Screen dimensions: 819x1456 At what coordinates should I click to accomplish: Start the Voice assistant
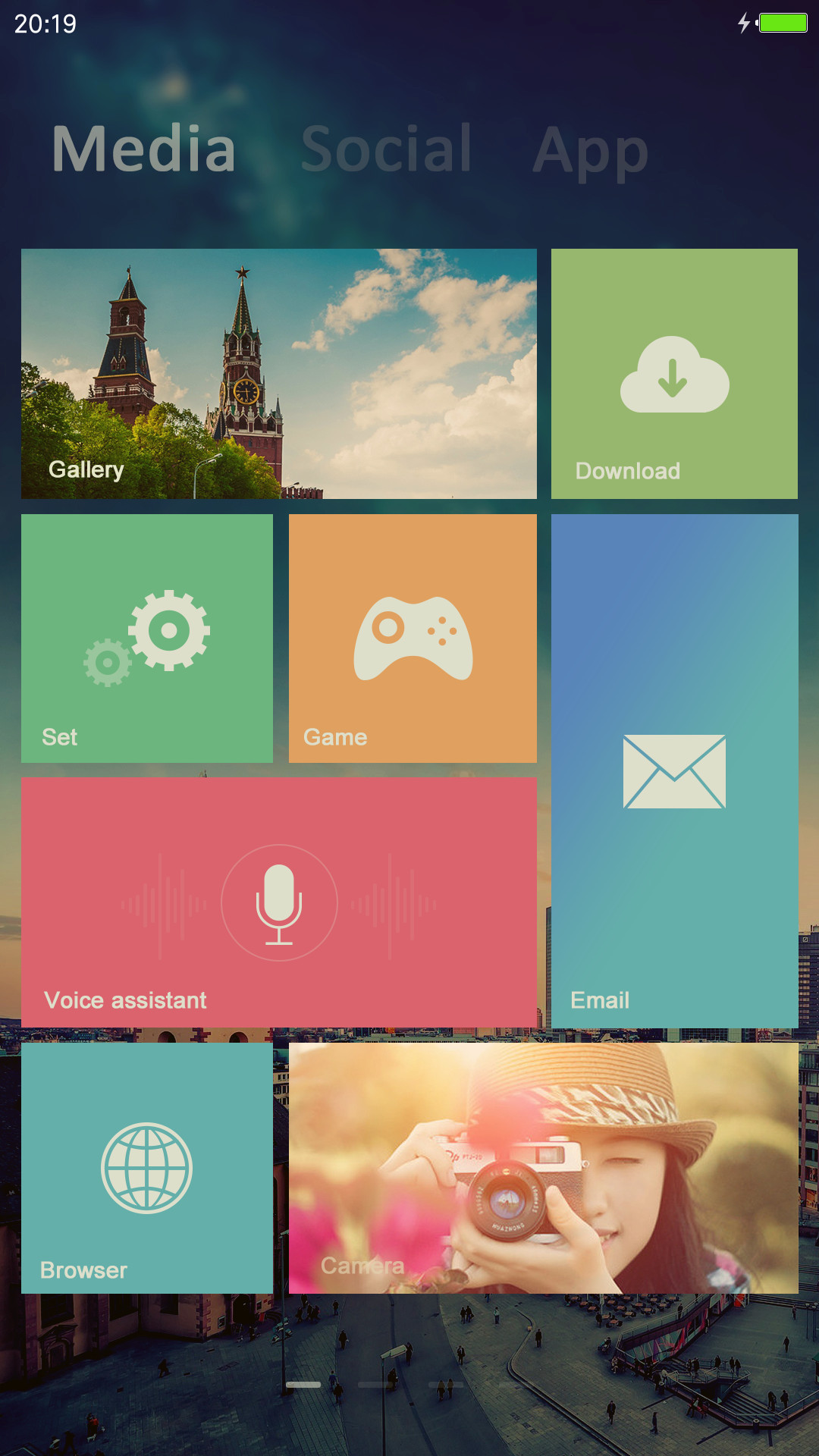[279, 902]
